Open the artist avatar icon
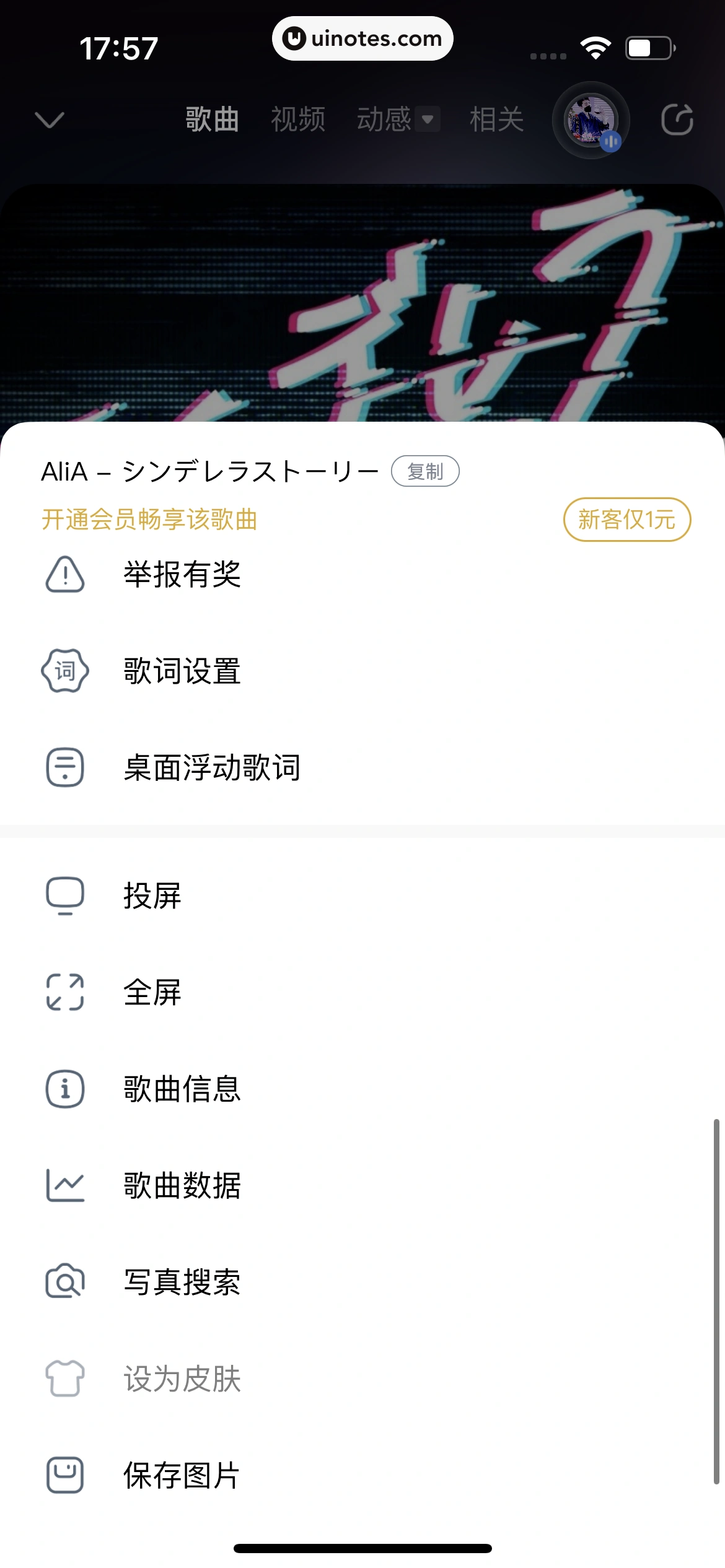The width and height of the screenshot is (725, 1568). [x=591, y=120]
